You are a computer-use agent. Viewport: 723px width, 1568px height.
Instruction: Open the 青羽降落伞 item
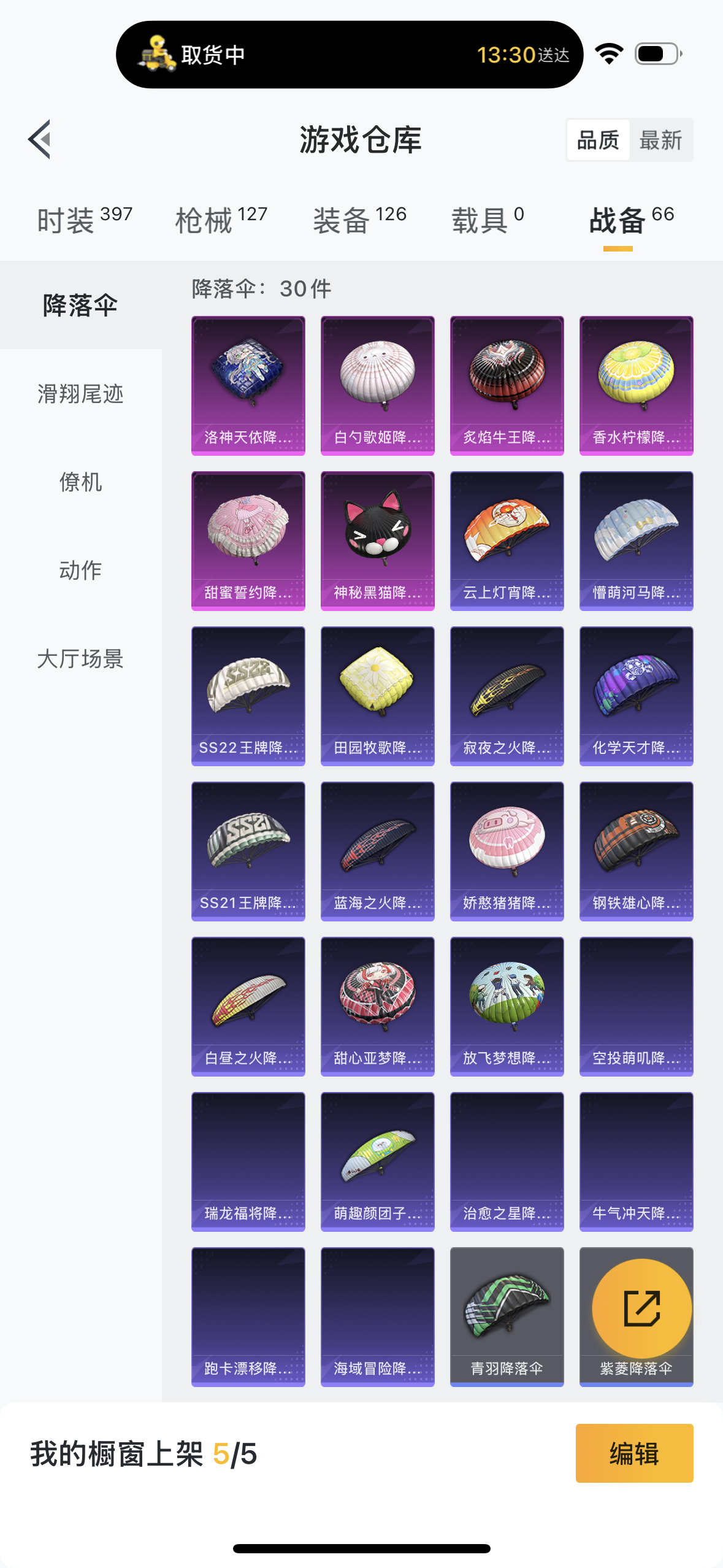point(507,1316)
